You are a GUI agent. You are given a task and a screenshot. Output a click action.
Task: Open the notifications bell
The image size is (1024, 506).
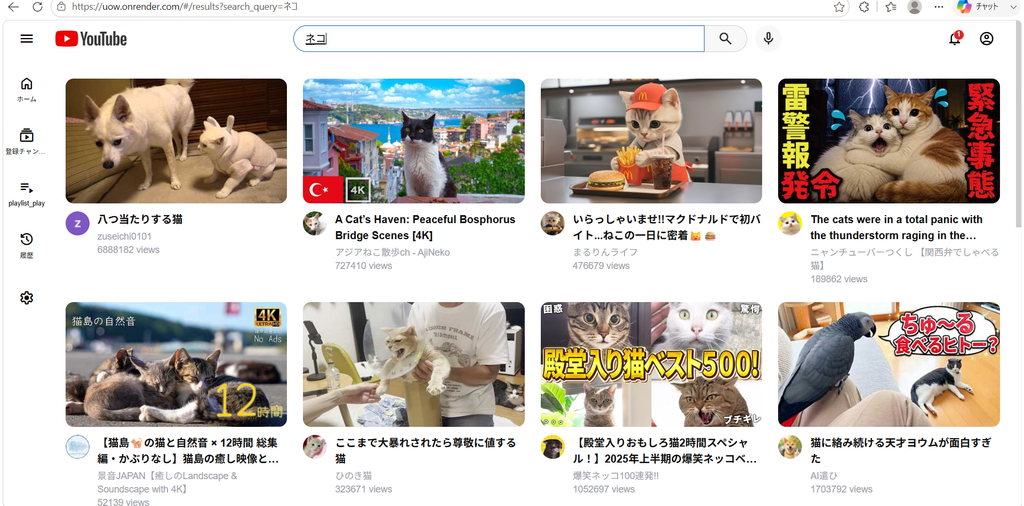coord(955,39)
